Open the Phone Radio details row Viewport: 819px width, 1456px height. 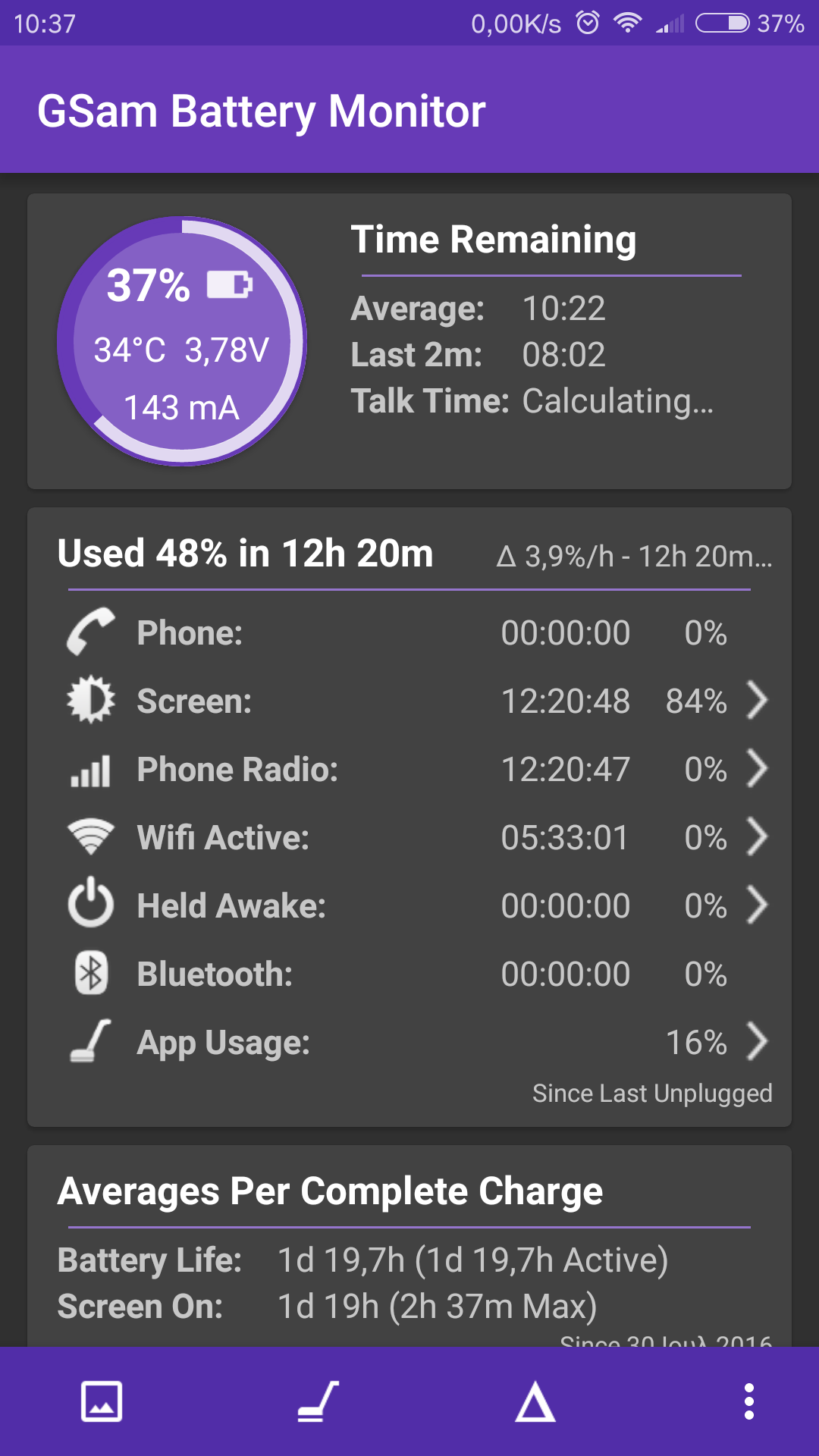417,769
